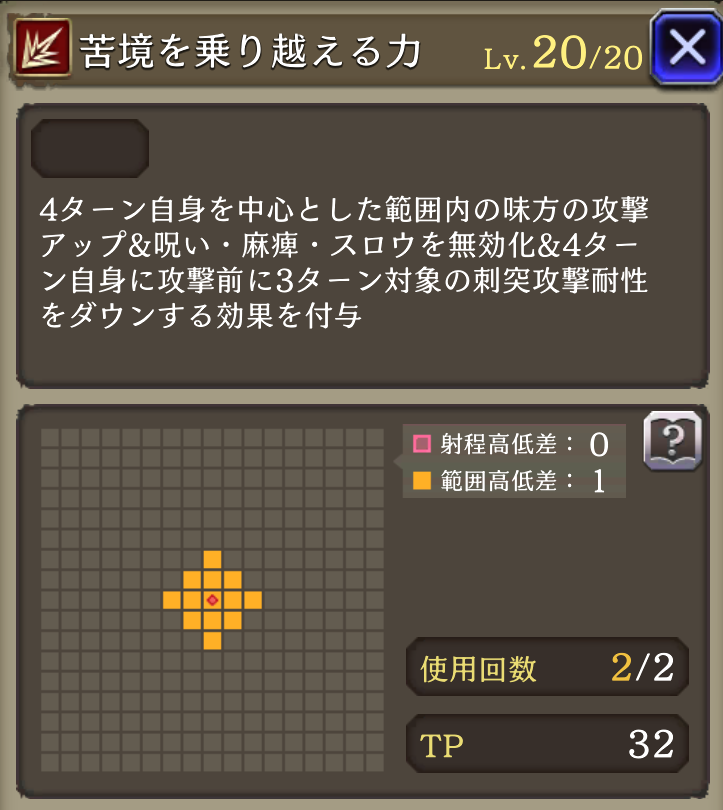
Task: Open the range help book icon
Action: [671, 441]
